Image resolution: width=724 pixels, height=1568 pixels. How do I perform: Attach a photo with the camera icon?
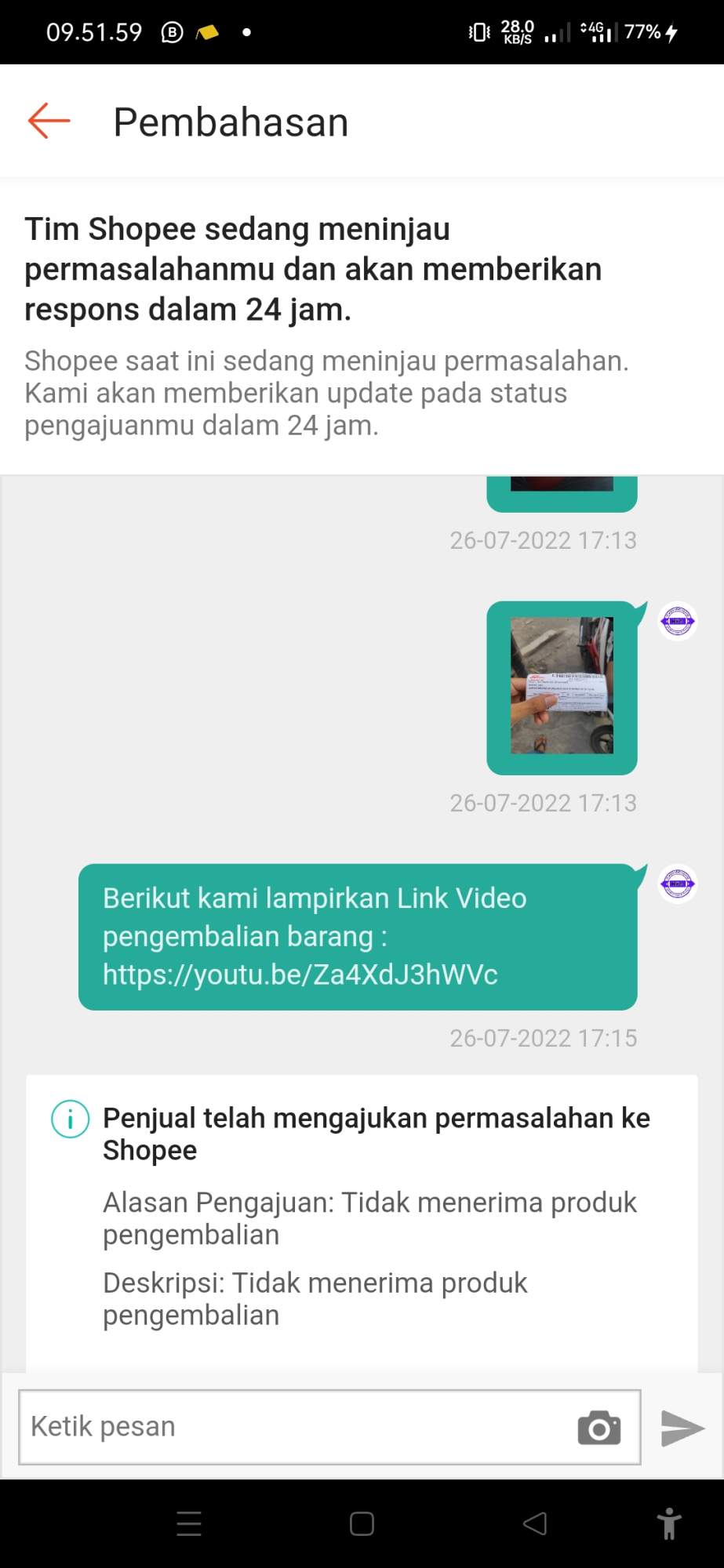pos(599,1428)
